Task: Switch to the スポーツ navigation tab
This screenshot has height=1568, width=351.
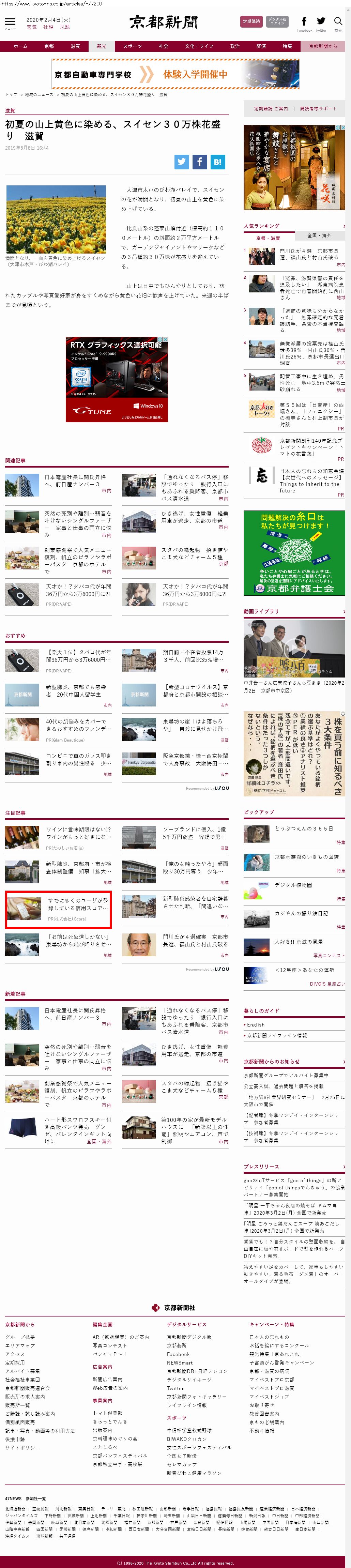Action: 132,46
